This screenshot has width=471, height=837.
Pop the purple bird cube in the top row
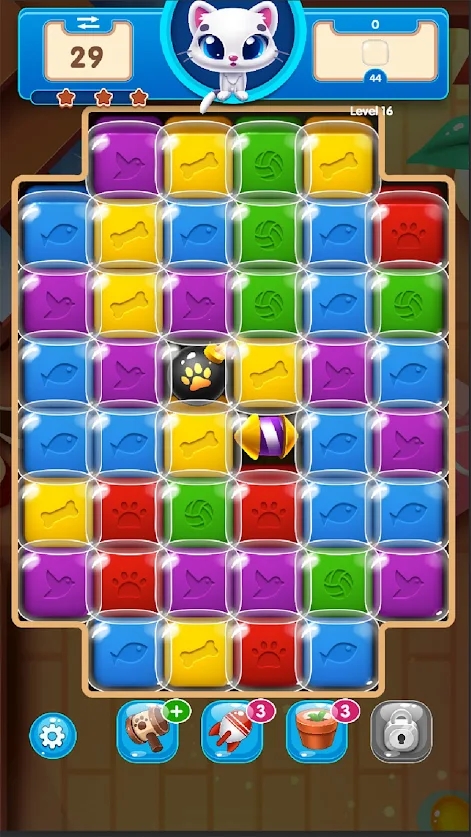[127, 159]
